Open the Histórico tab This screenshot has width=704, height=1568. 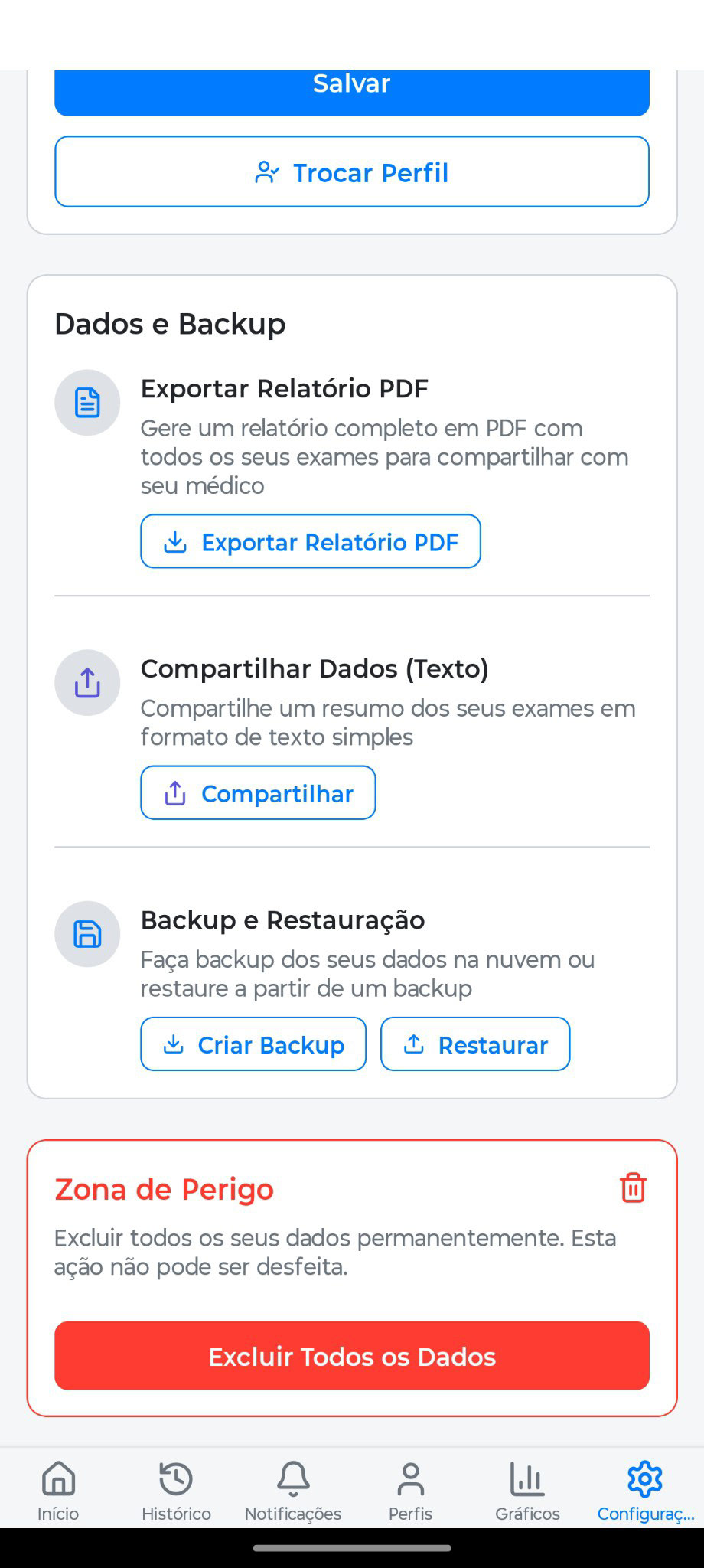(176, 1490)
